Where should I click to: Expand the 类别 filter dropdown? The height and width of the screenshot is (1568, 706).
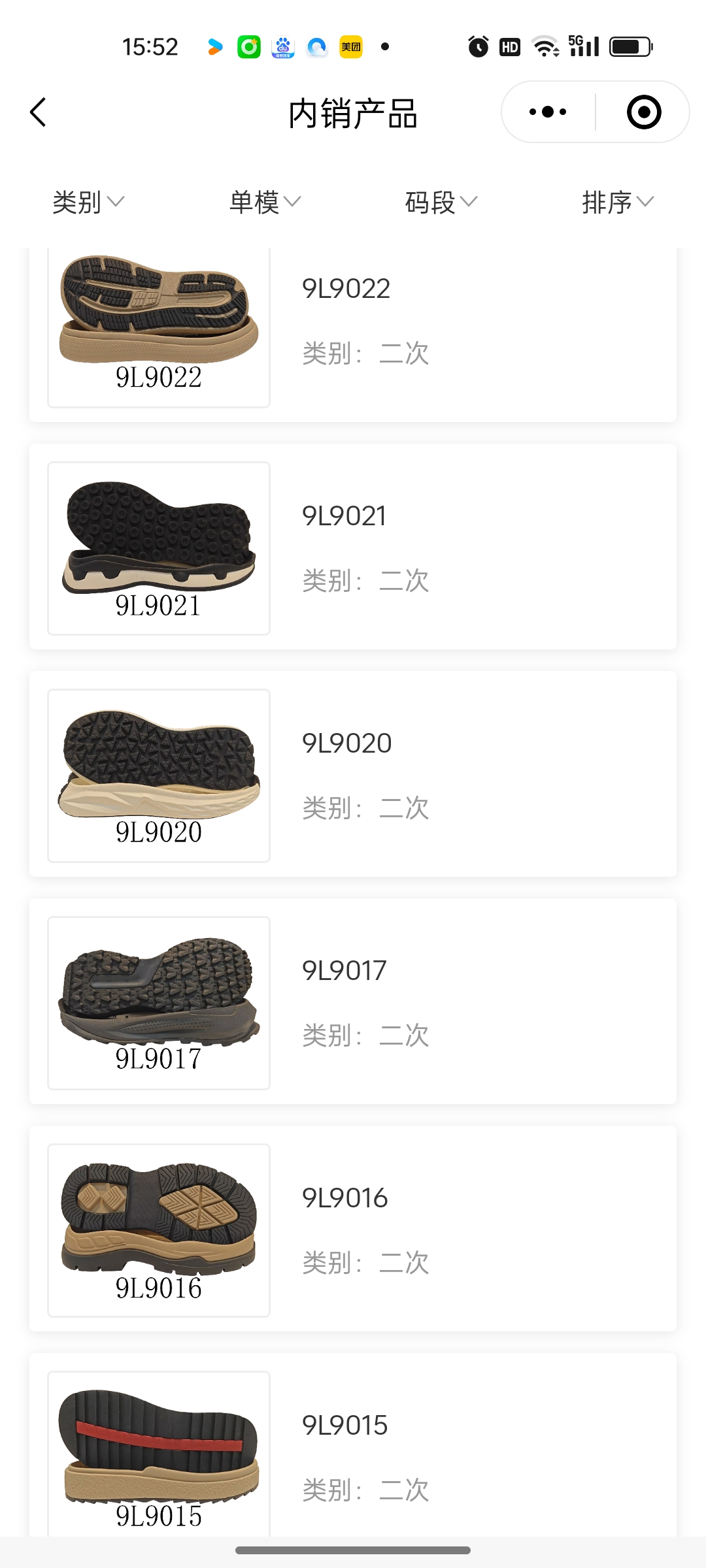[88, 202]
